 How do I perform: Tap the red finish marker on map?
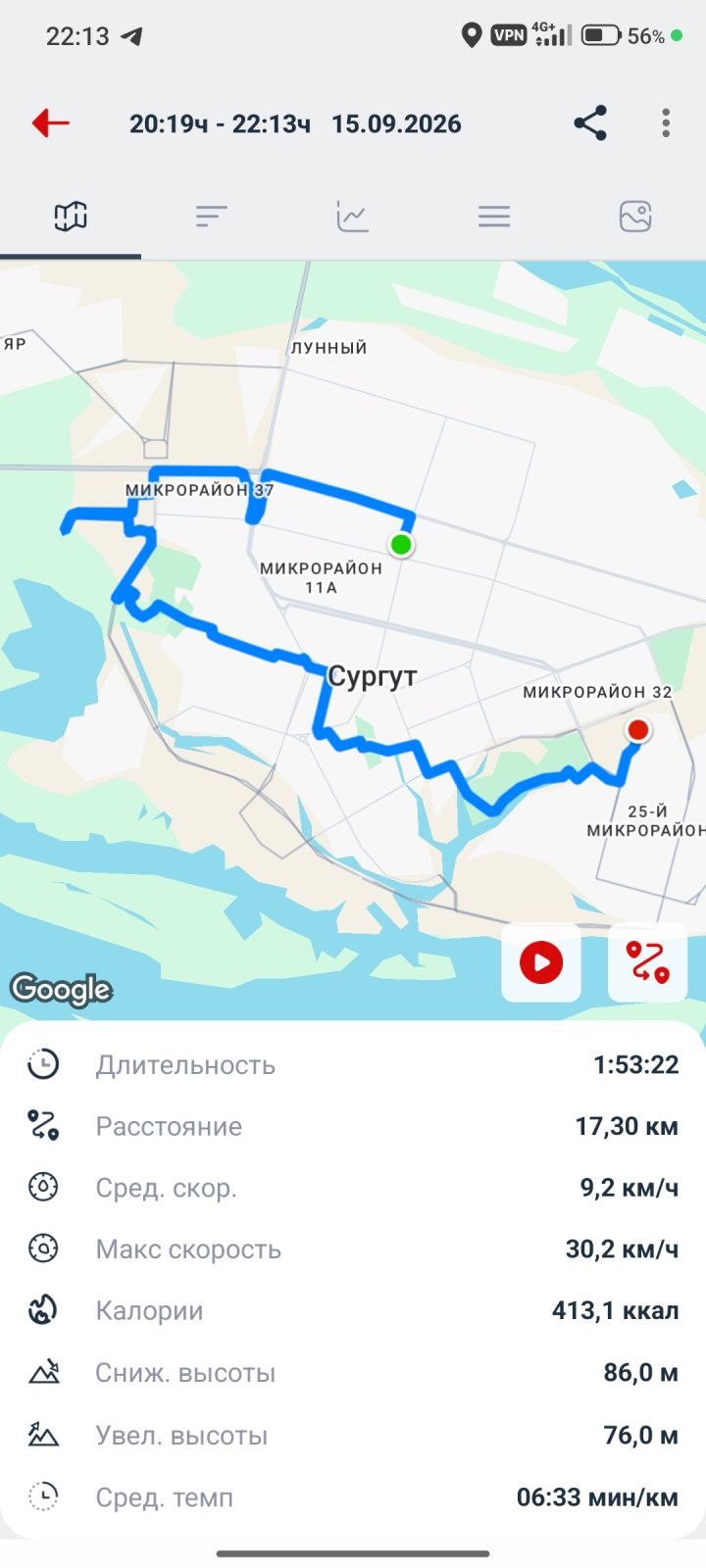638,730
